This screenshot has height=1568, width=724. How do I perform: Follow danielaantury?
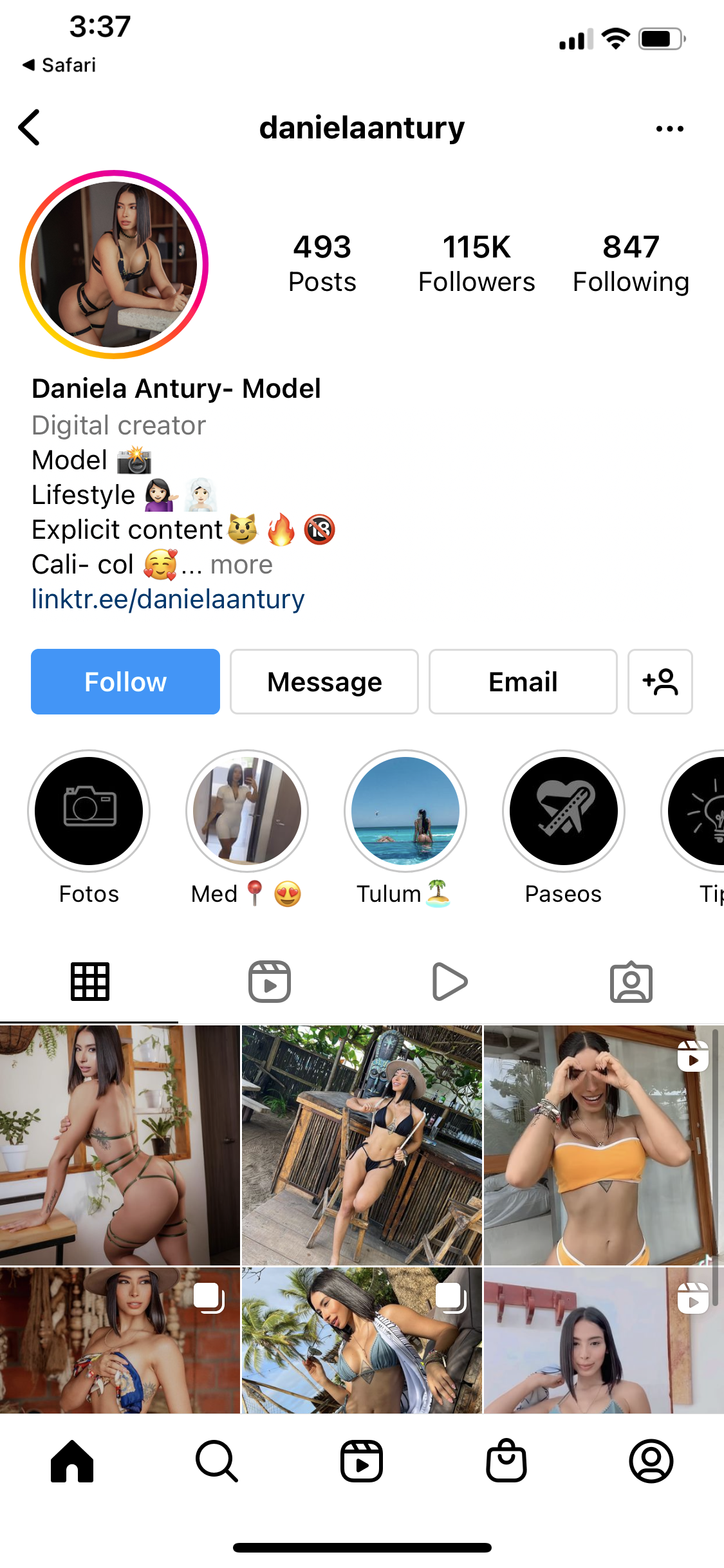pos(125,682)
